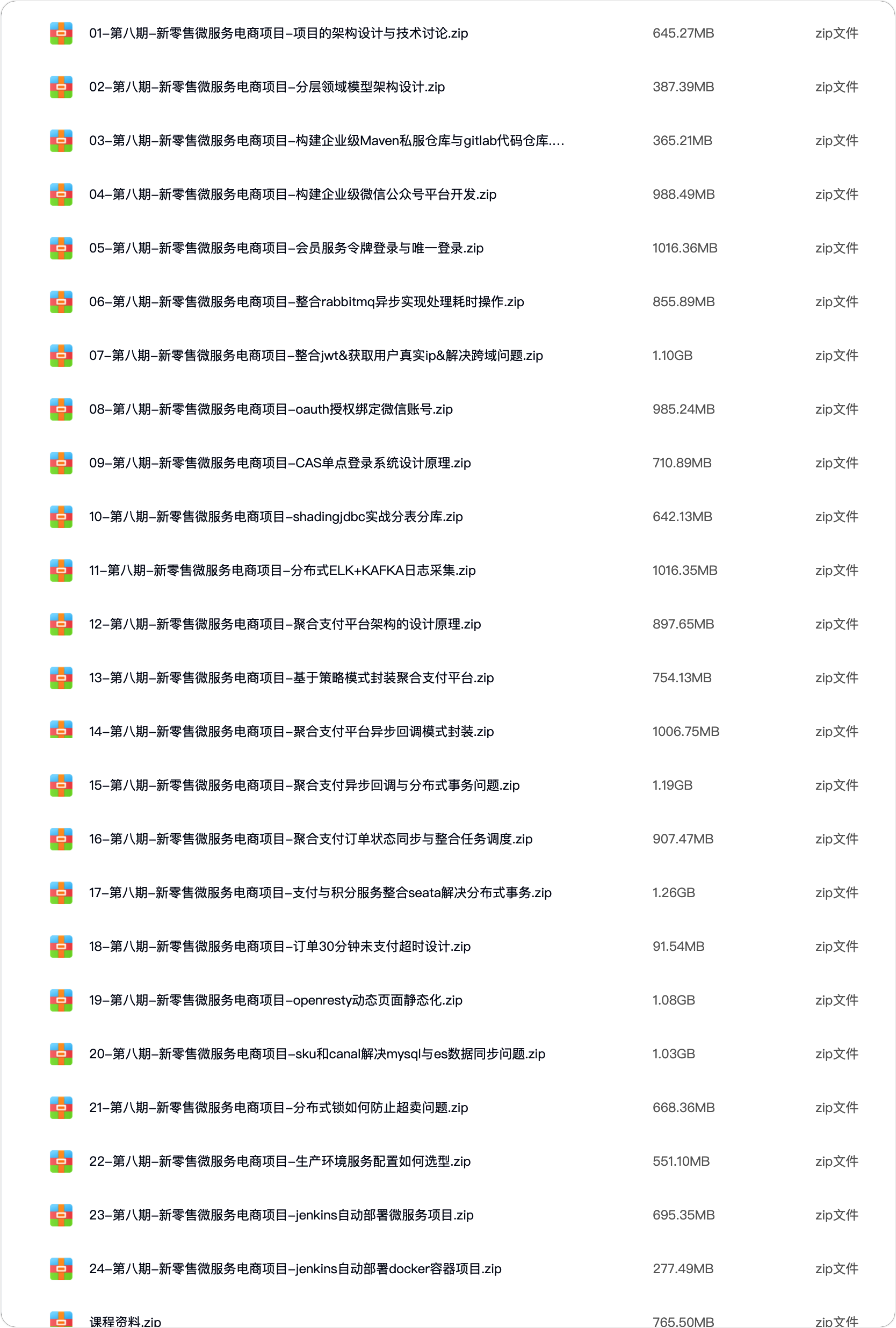Open the 10 shadingjdbc实战分表分库 zip file
The image size is (896, 1328).
tap(276, 517)
